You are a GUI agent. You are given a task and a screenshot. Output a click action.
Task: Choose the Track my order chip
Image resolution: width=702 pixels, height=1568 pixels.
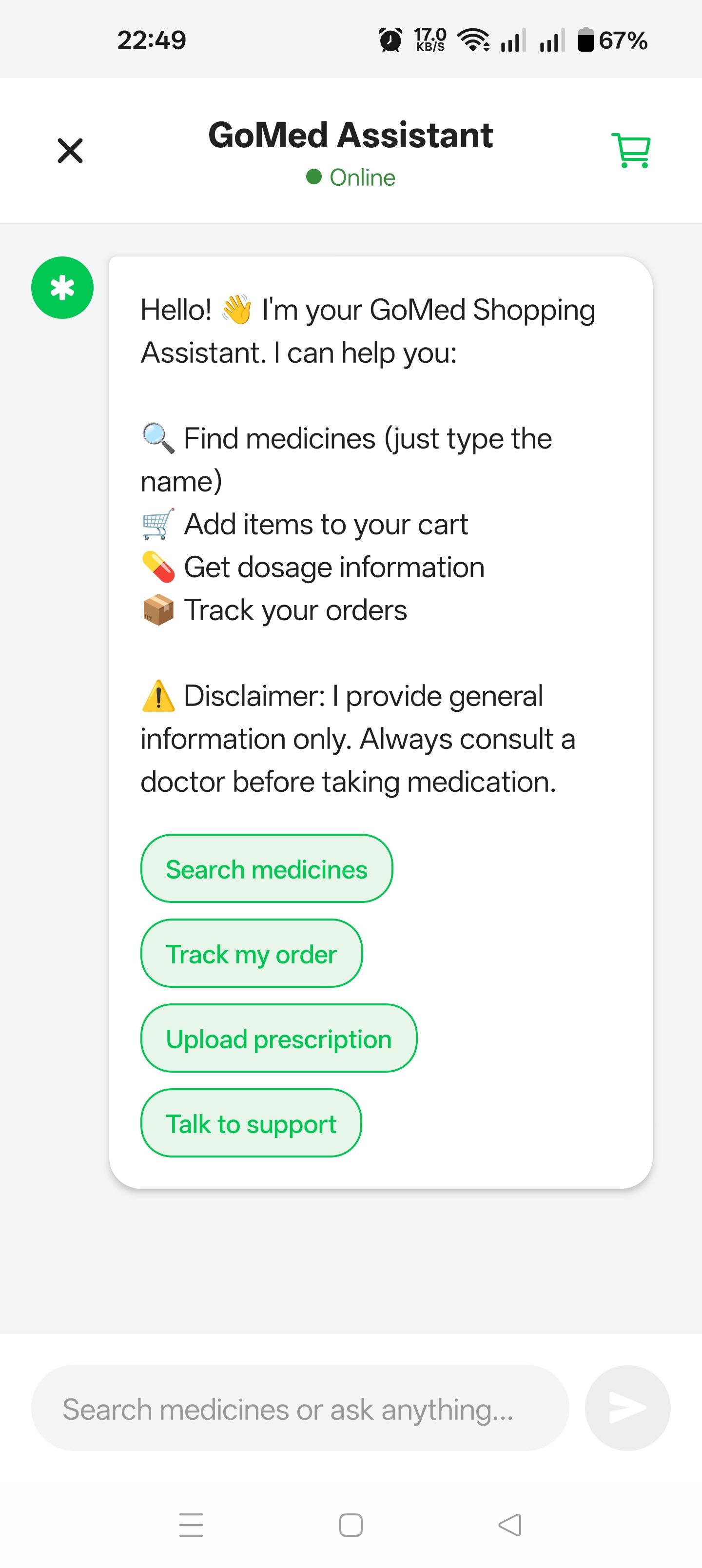pyautogui.click(x=251, y=954)
